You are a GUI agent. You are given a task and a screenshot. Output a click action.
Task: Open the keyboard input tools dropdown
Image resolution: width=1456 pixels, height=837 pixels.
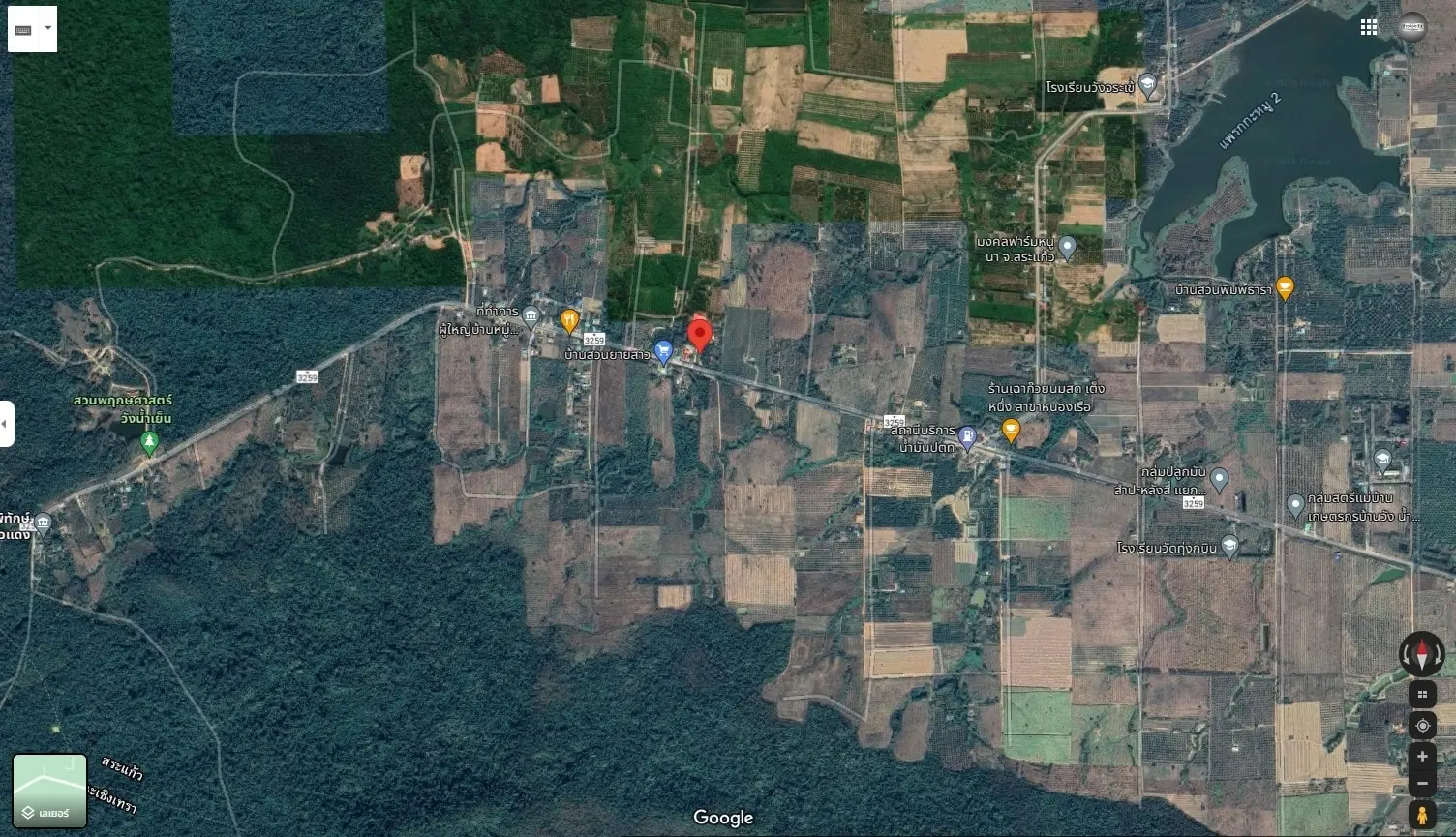pyautogui.click(x=32, y=29)
